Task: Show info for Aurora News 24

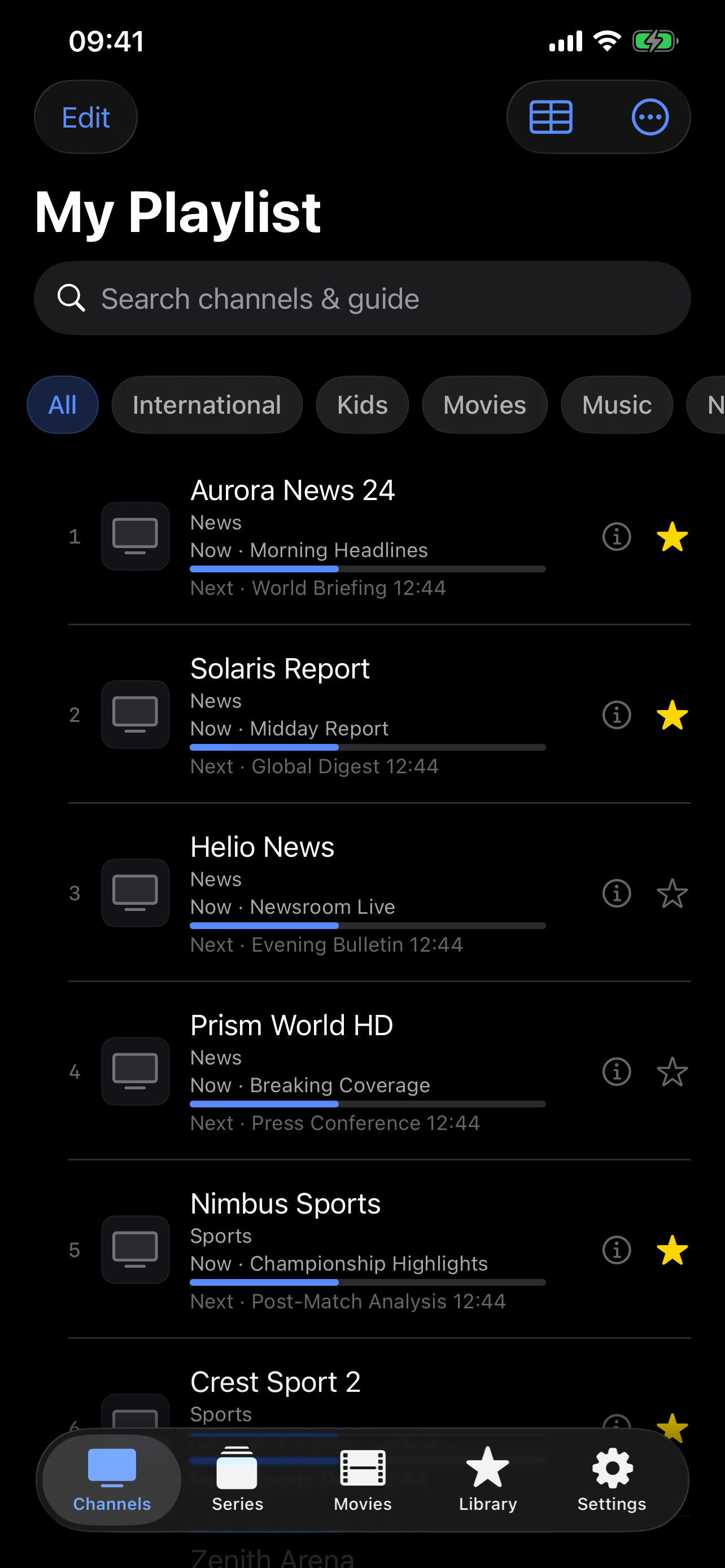Action: 617,536
